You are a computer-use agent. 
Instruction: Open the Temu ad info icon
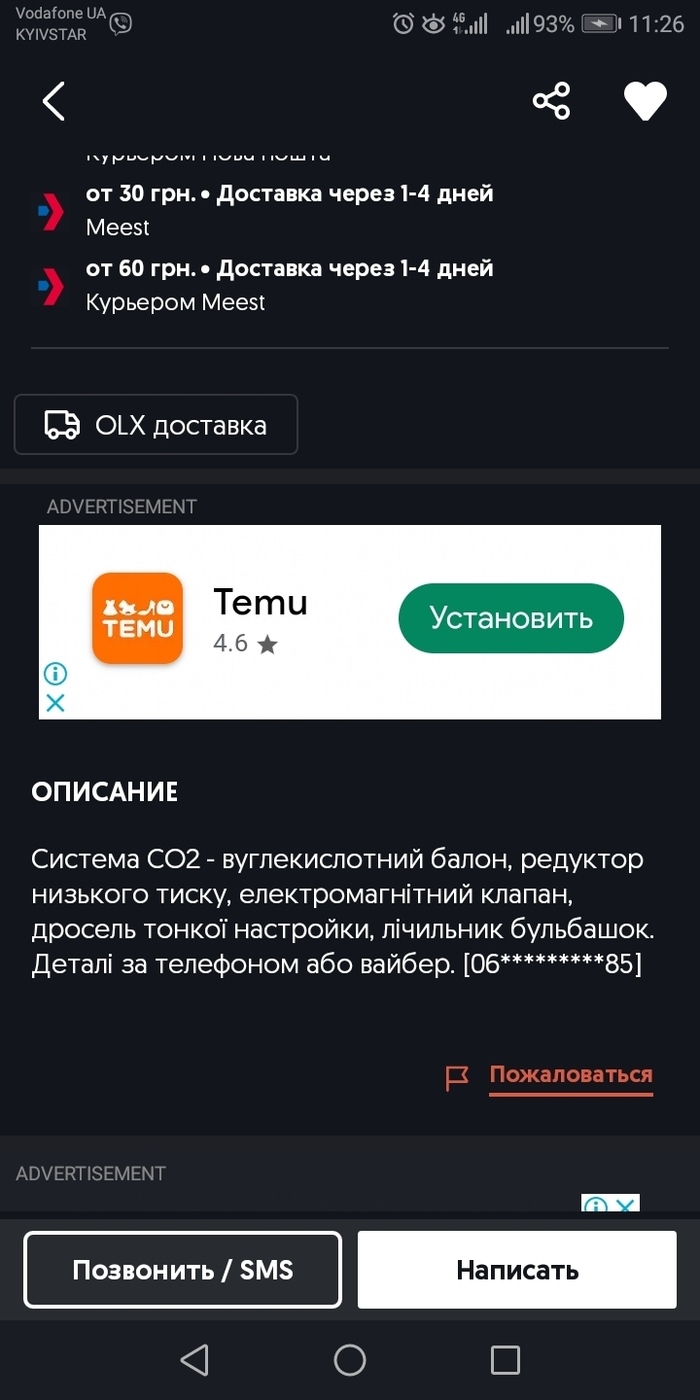56,673
